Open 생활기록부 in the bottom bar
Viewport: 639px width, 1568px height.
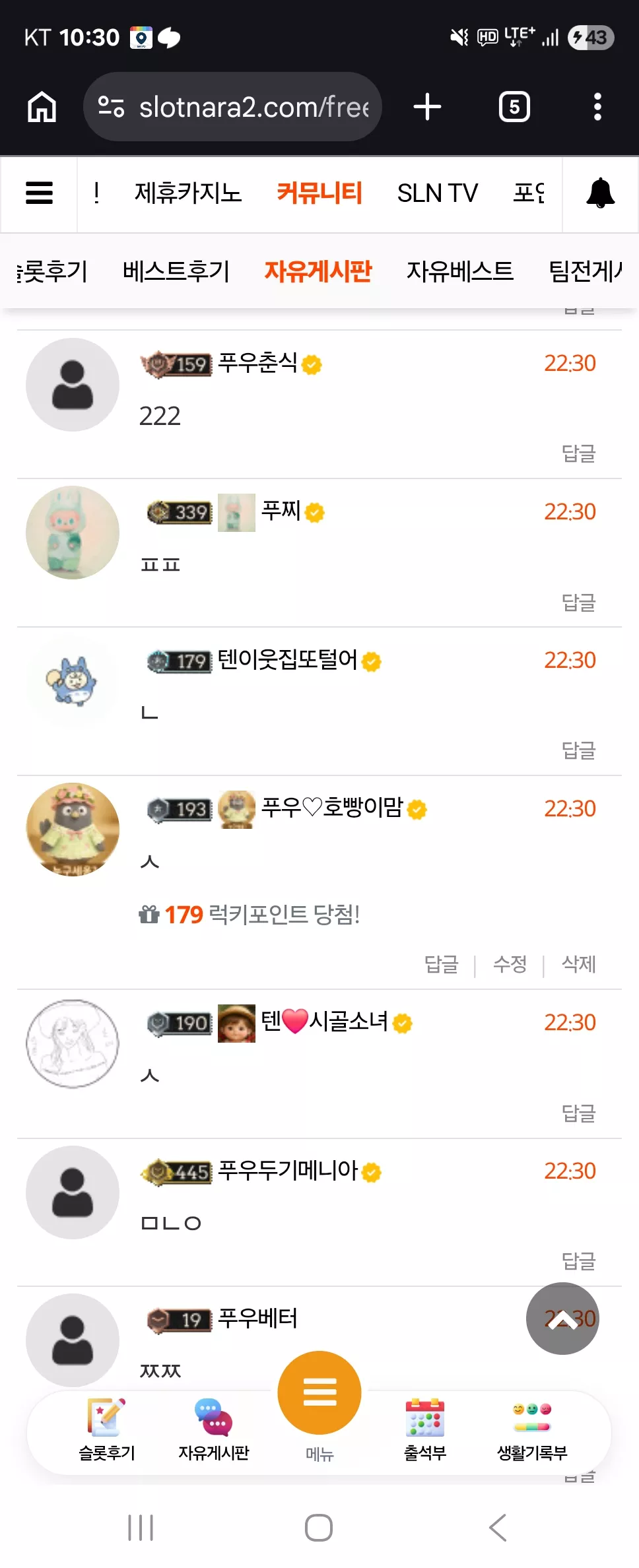point(532,1429)
